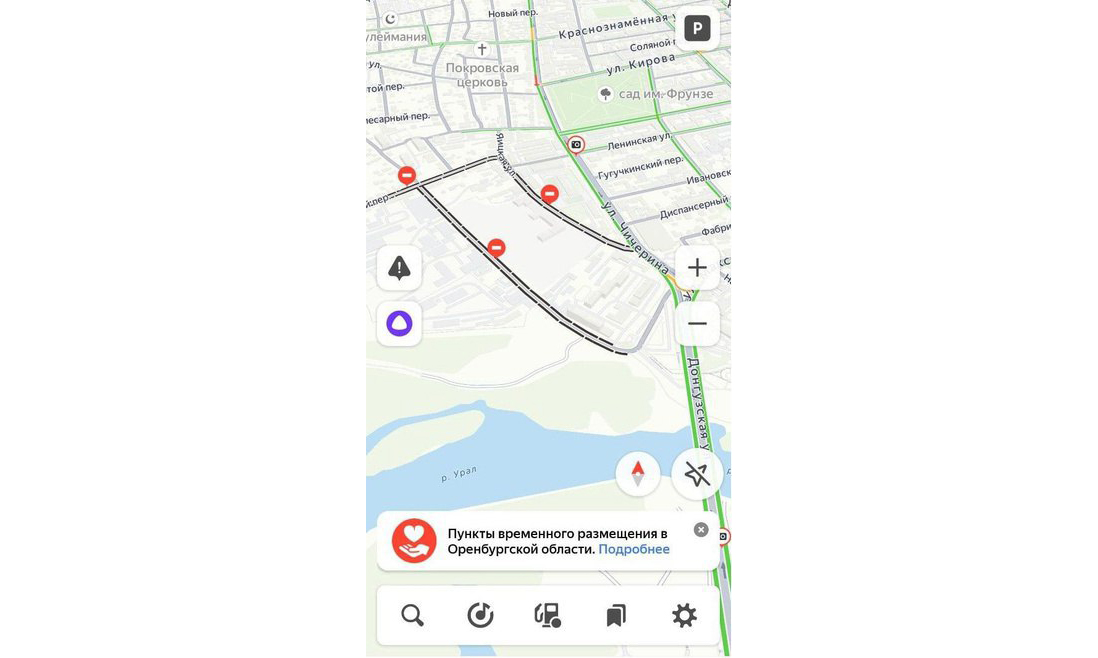Image resolution: width=1098 pixels, height=658 pixels.
Task: Zoom out of the map
Action: tap(697, 324)
